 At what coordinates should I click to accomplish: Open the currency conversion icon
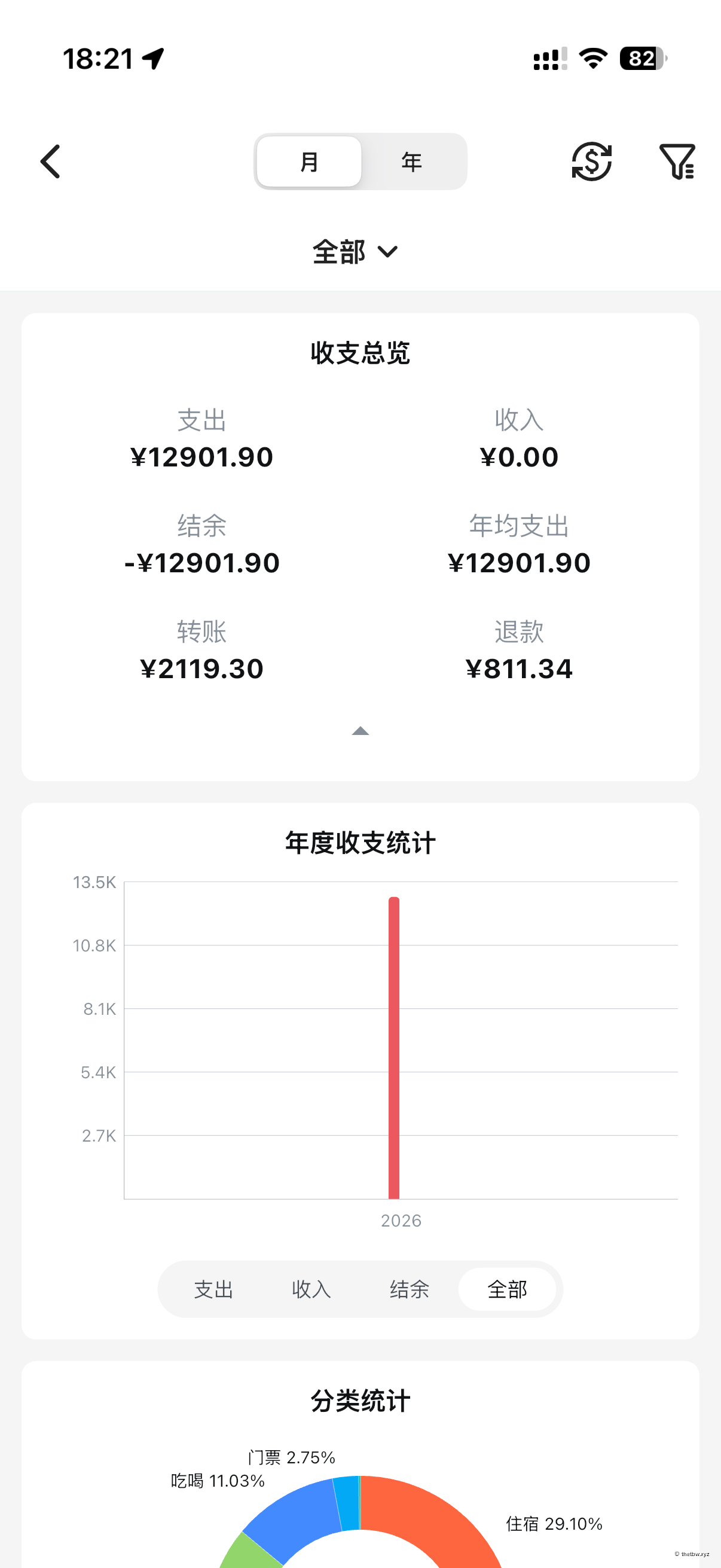(x=591, y=161)
